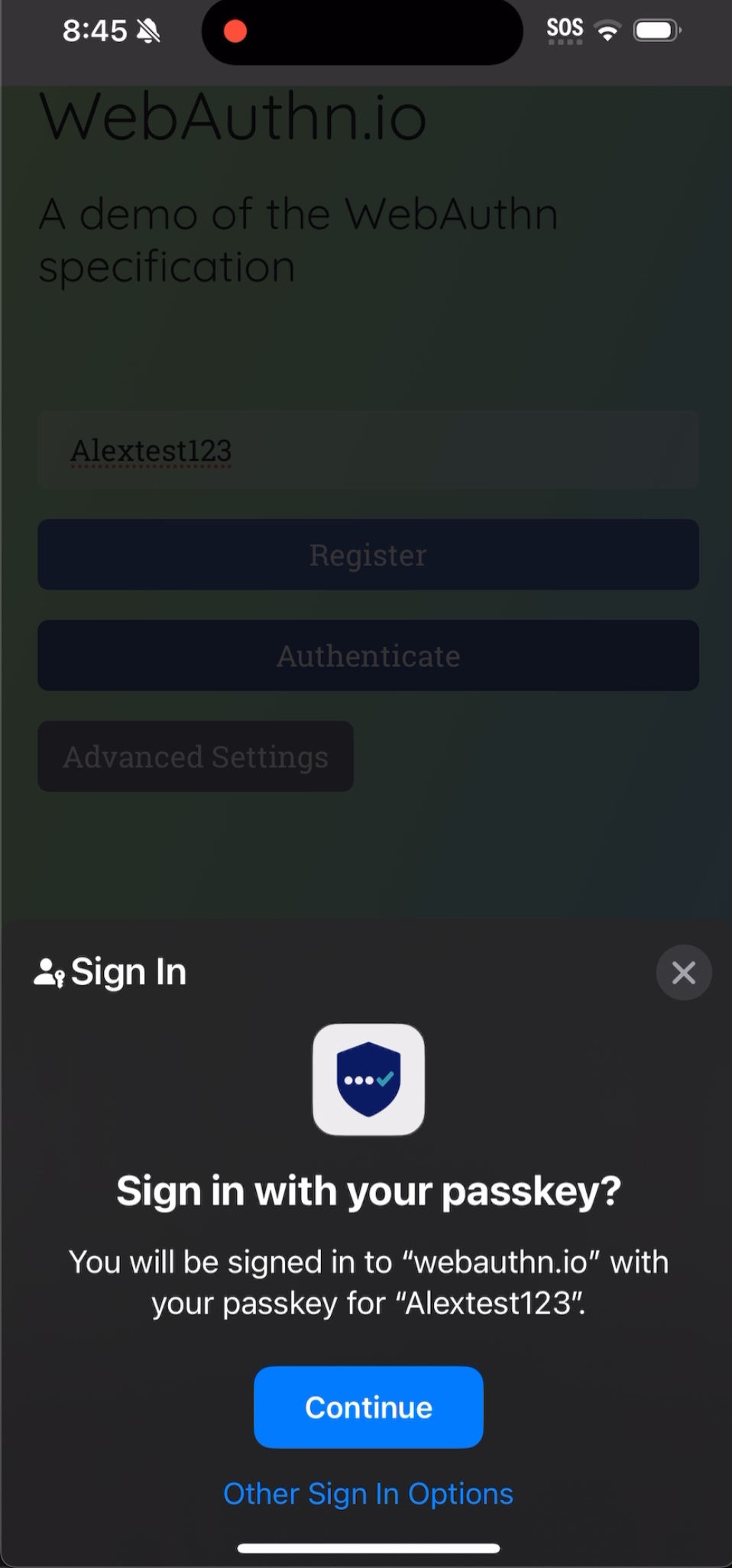
Task: Tap the username field showing Alextest123
Action: (x=368, y=450)
